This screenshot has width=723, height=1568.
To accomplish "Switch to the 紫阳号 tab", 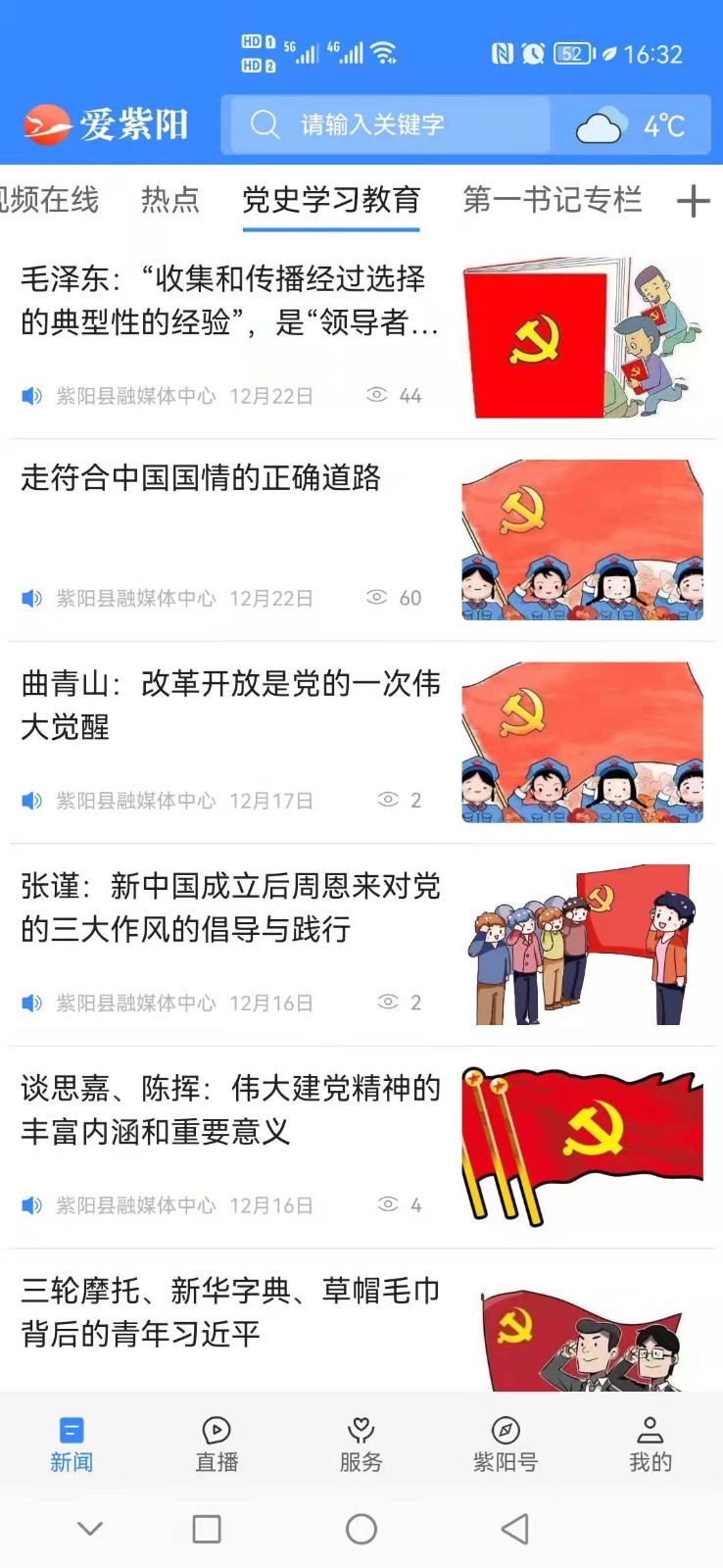I will point(506,1445).
